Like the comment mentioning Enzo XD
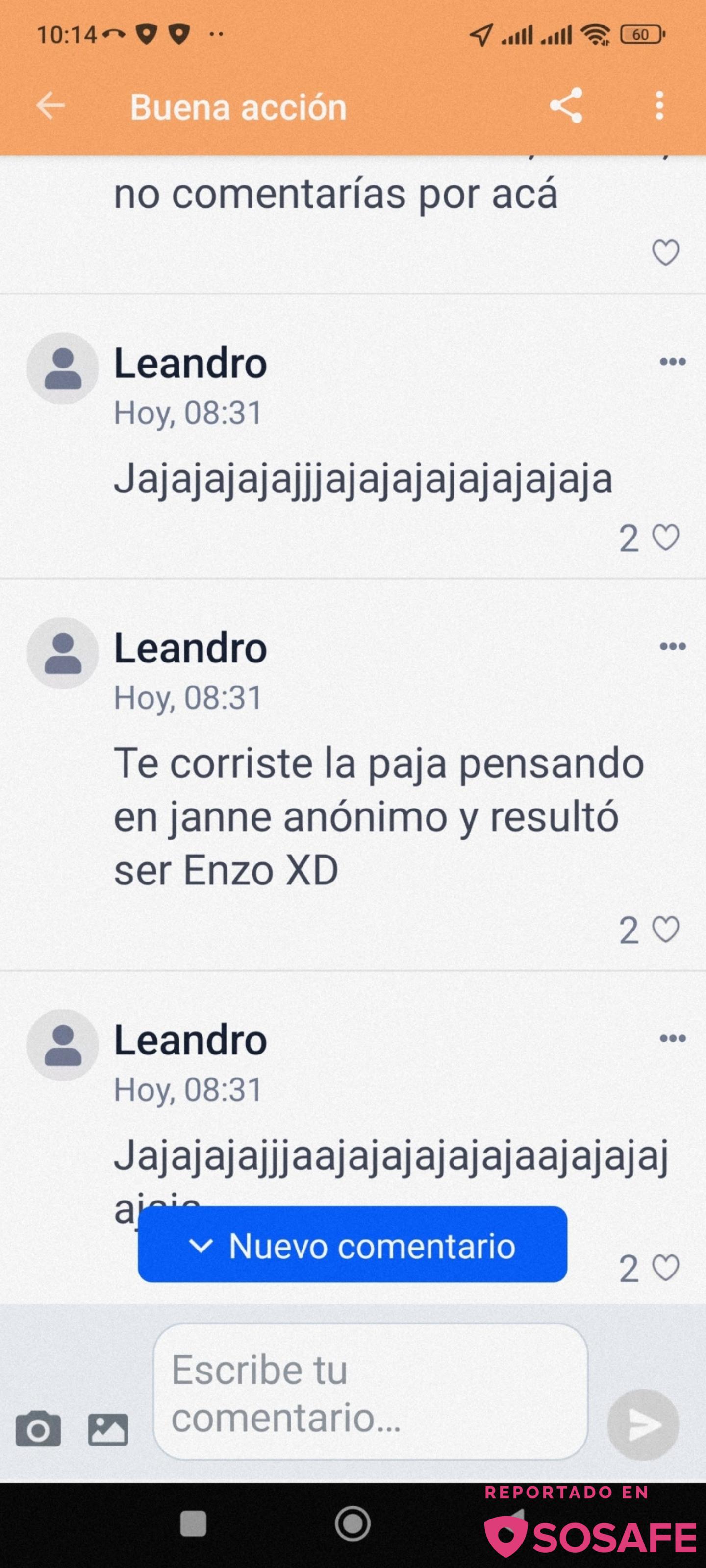This screenshot has height=1568, width=706. coord(665,930)
